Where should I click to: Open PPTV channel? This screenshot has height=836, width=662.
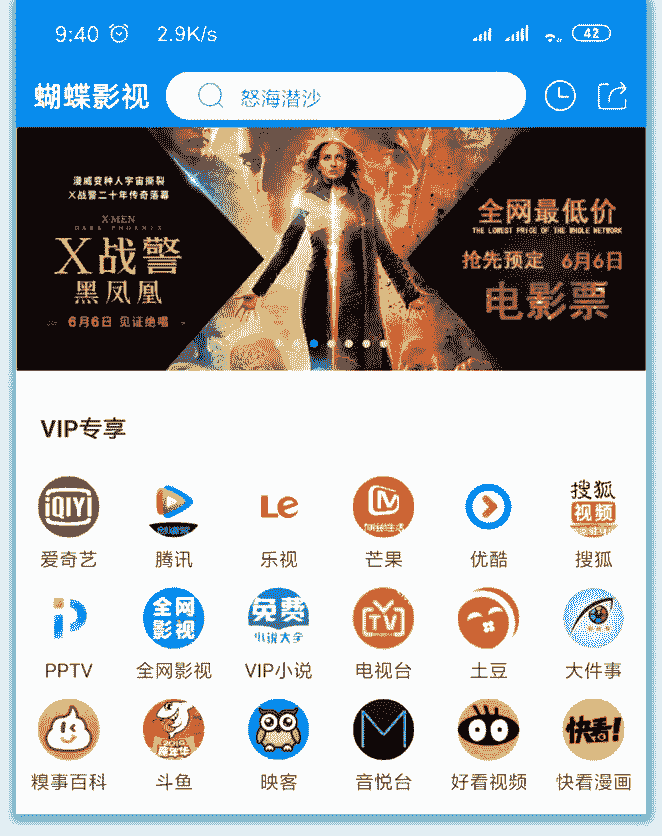[x=69, y=619]
